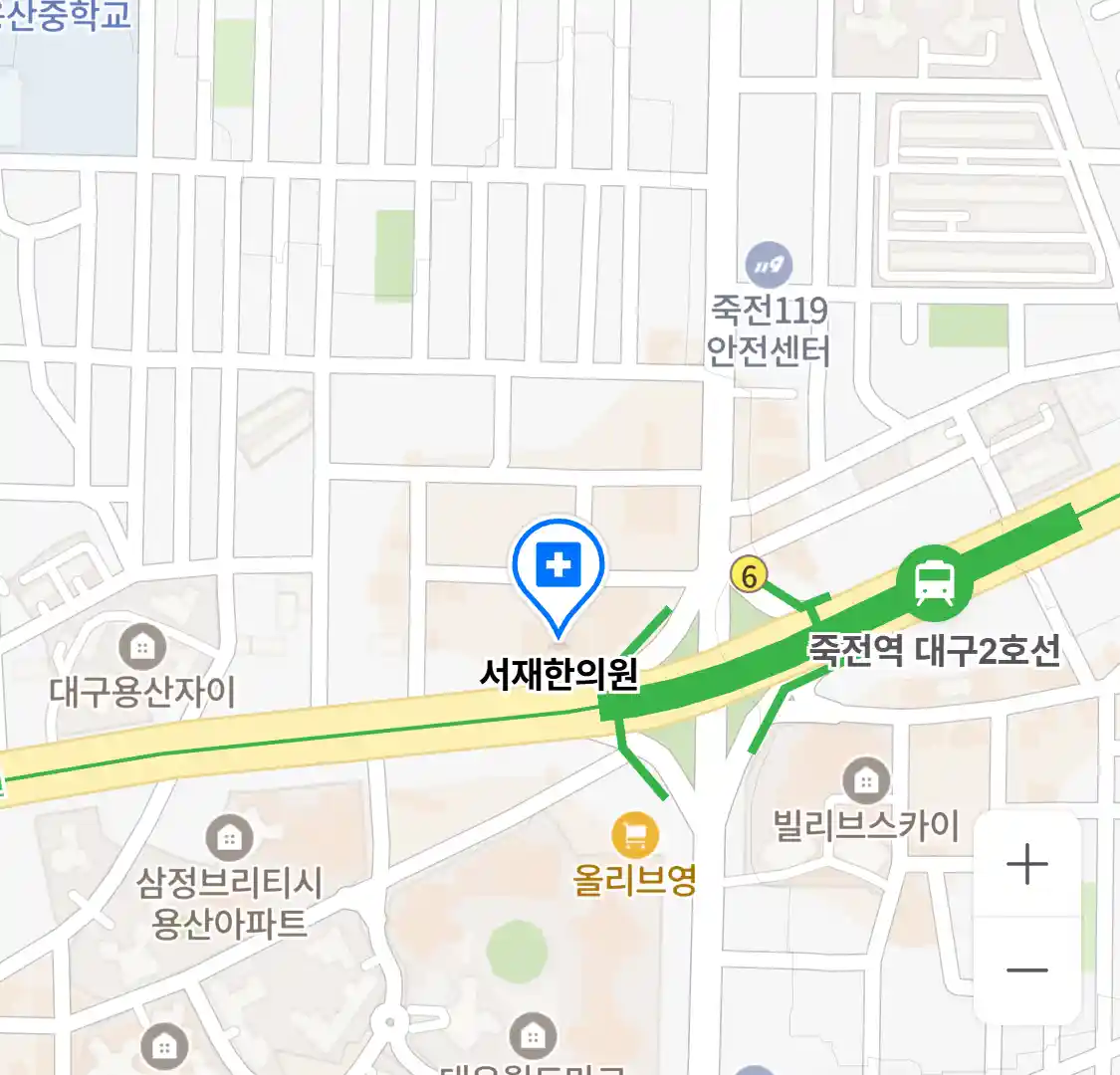
Task: Zoom out of the map
Action: 1026,970
